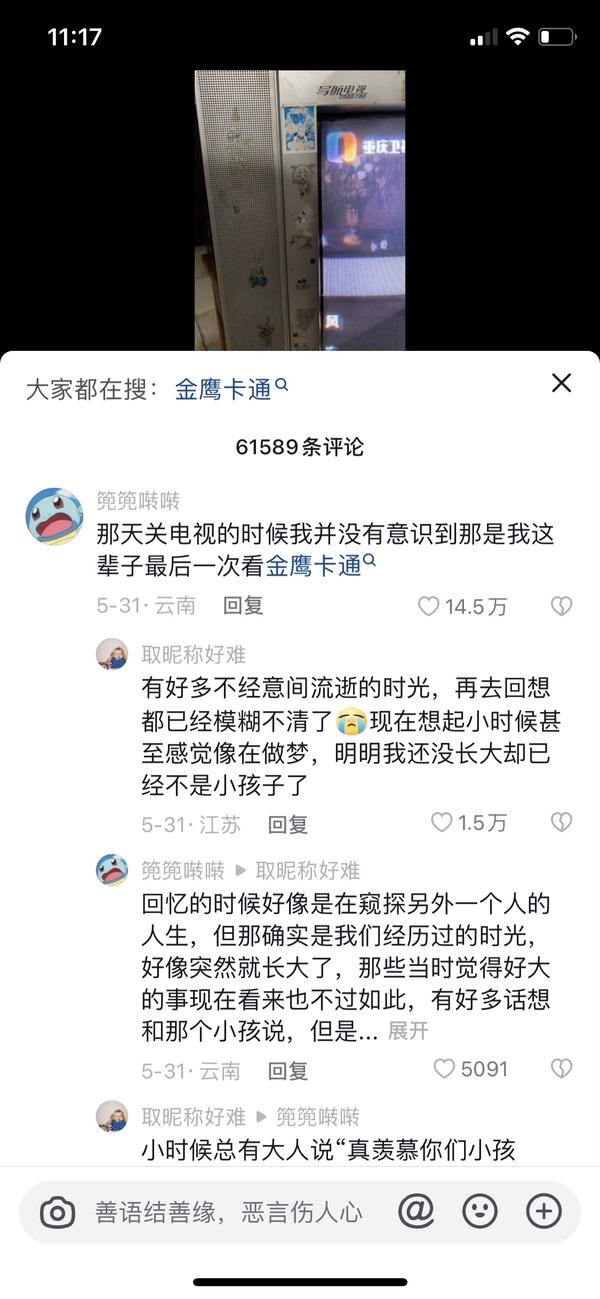Tap the 金鹰卡通 link in the top comment
The image size is (600, 1299).
318,566
